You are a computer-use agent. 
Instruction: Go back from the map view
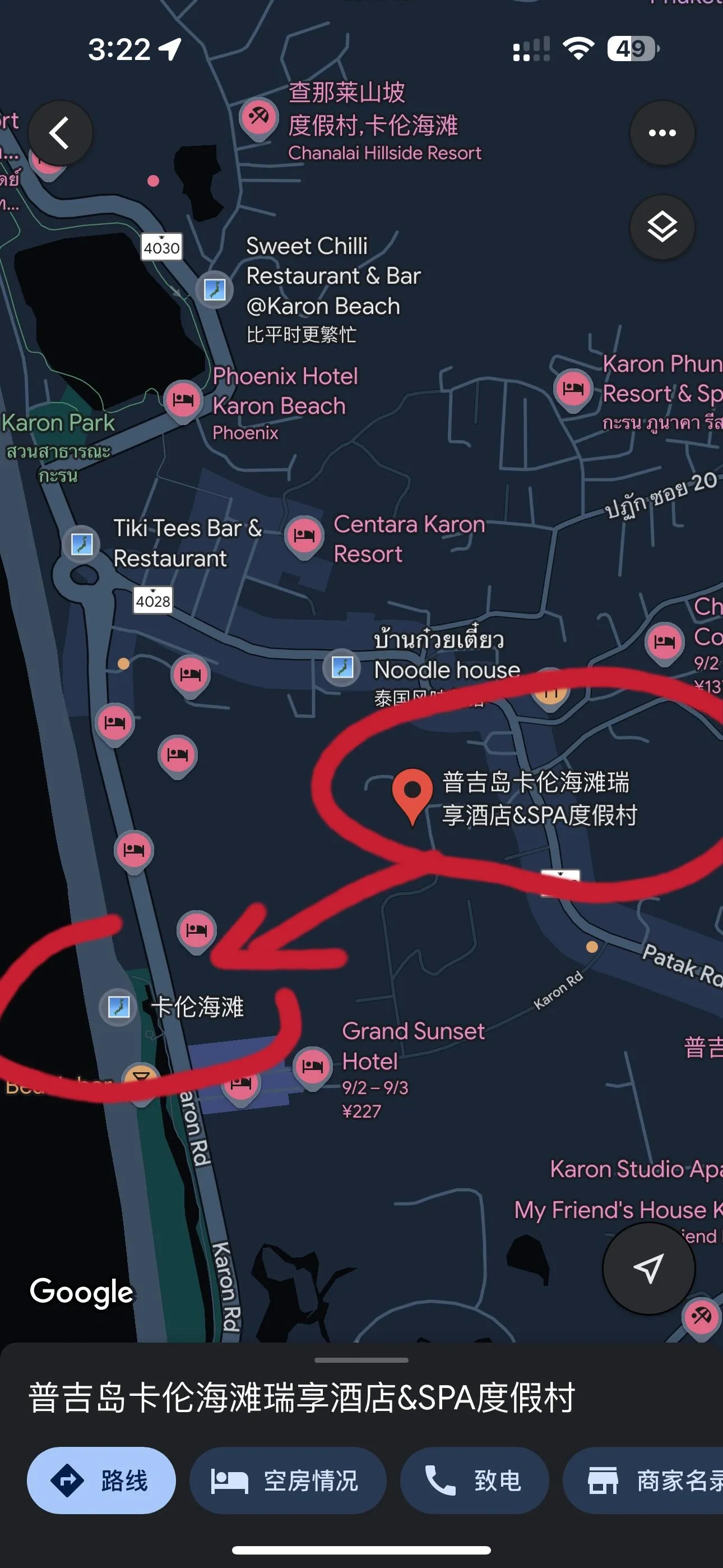point(59,133)
